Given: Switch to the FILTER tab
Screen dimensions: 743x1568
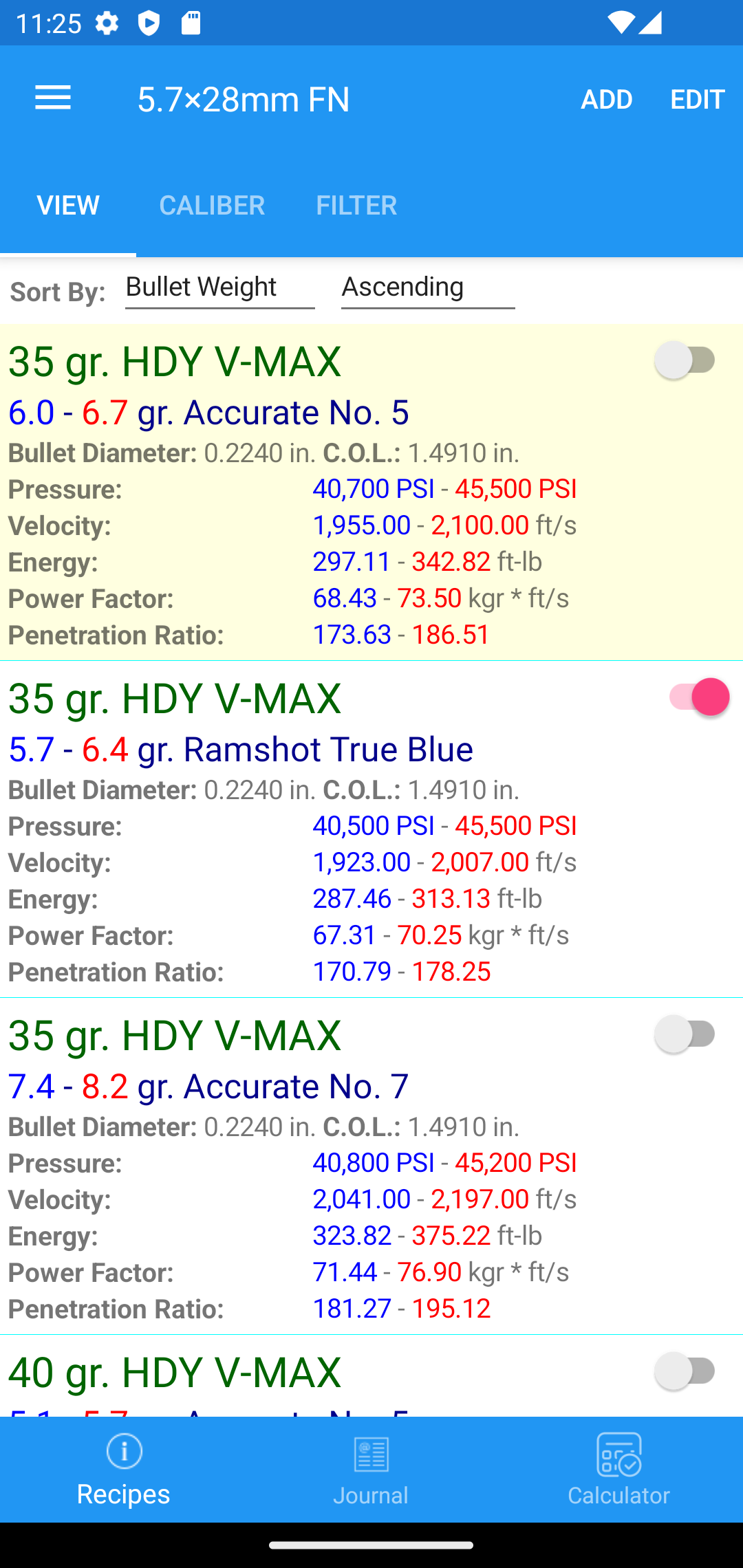Looking at the screenshot, I should coord(356,205).
